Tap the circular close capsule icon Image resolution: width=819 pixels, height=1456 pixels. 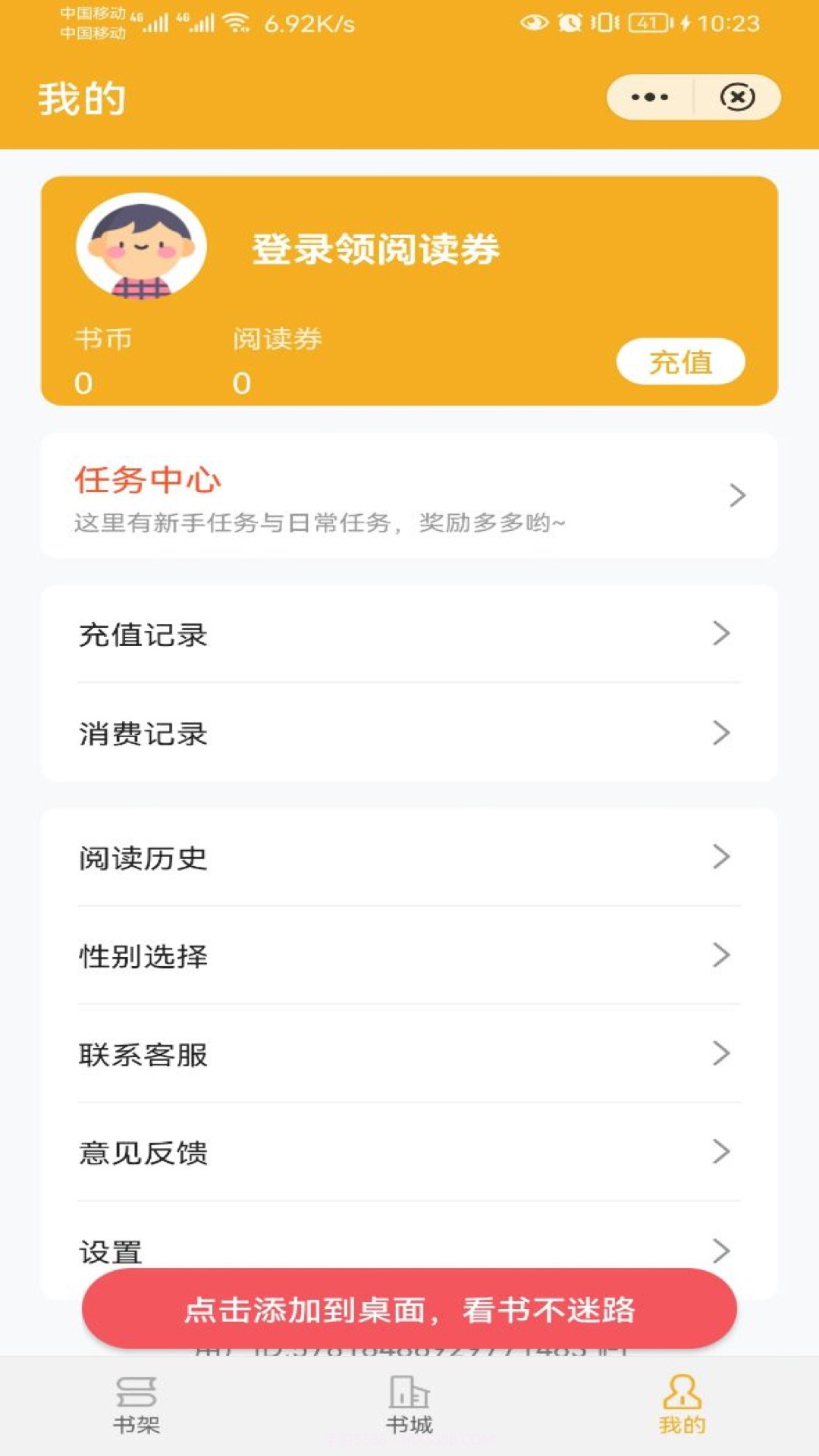click(x=736, y=97)
